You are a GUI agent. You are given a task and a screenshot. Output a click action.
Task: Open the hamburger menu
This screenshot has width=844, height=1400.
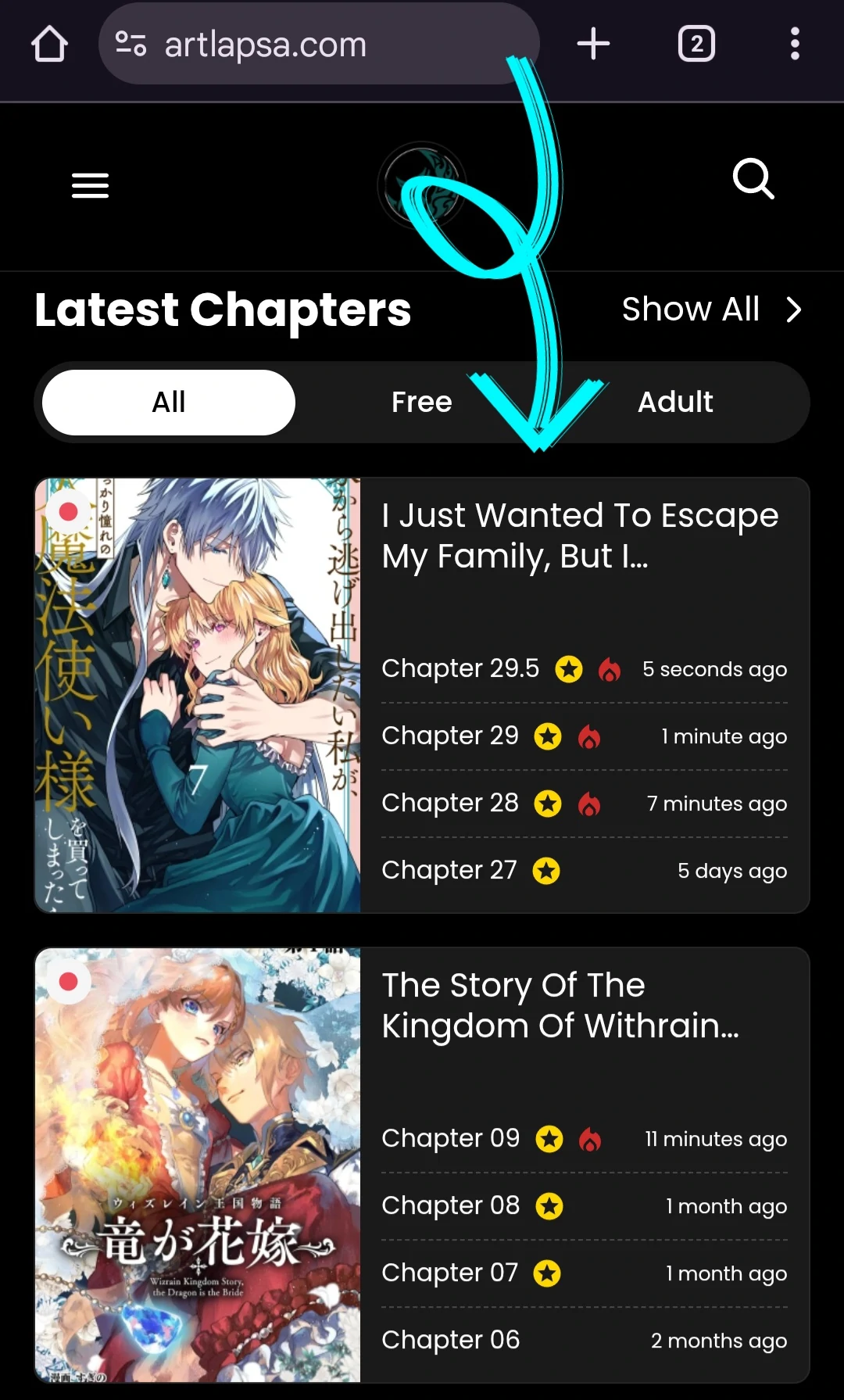(x=90, y=185)
